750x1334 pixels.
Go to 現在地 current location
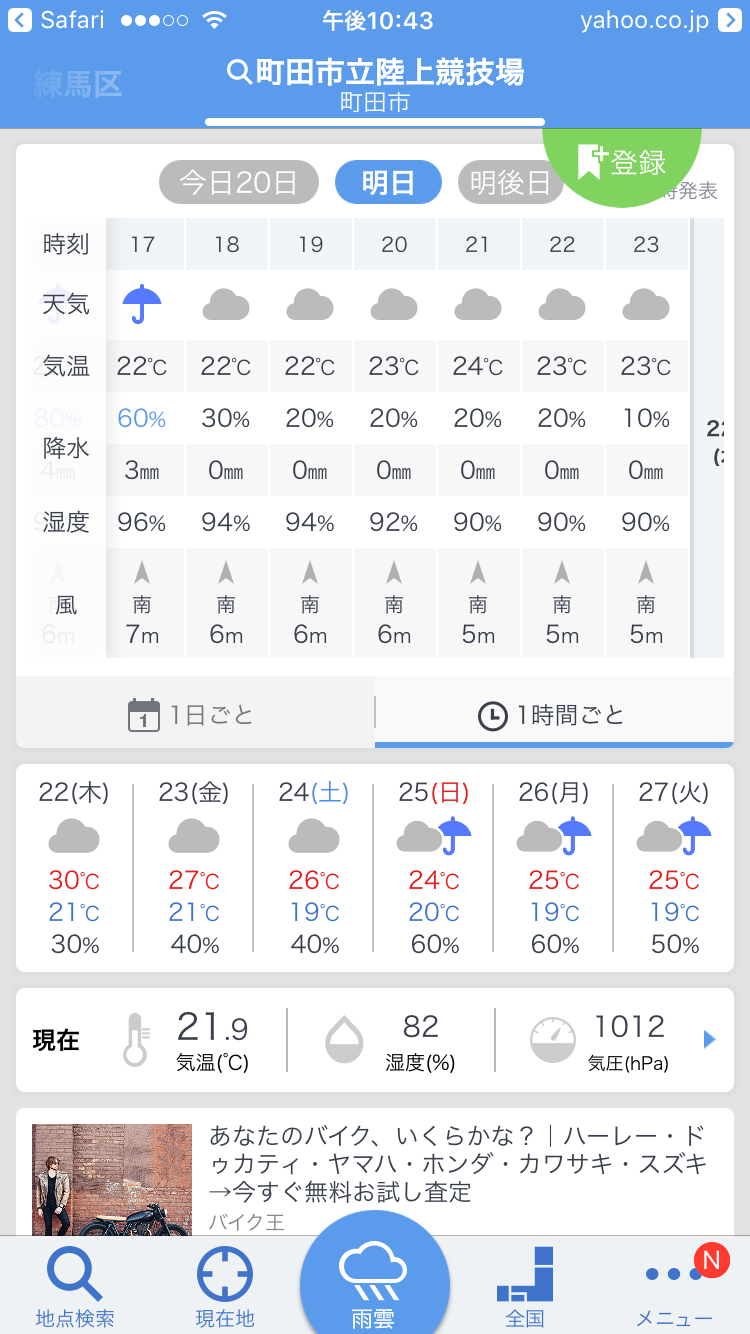pos(225,1287)
